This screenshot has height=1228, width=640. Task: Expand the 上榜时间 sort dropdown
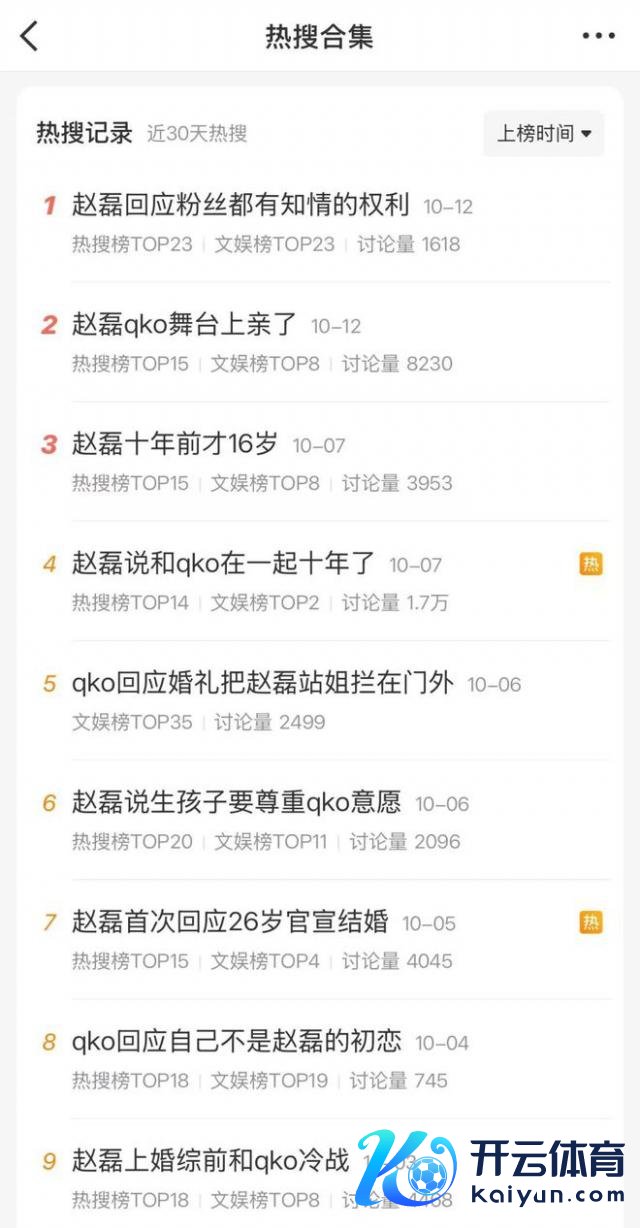[544, 133]
